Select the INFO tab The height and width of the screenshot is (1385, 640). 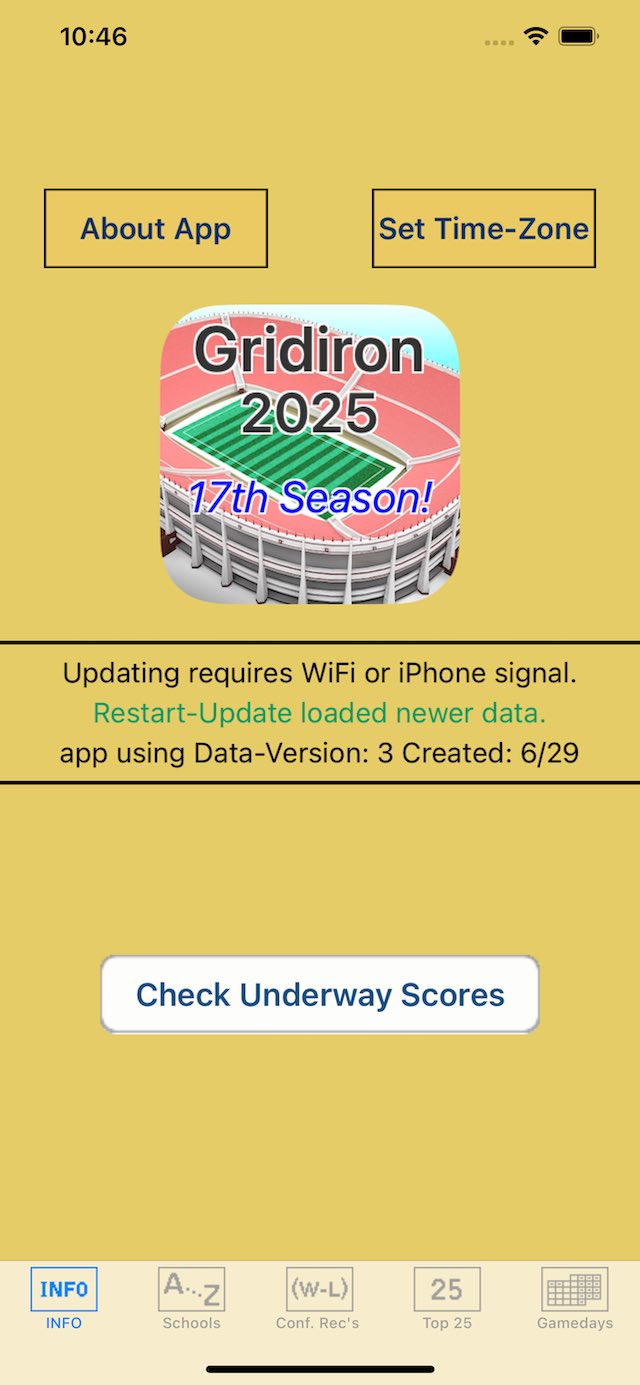tap(64, 1298)
